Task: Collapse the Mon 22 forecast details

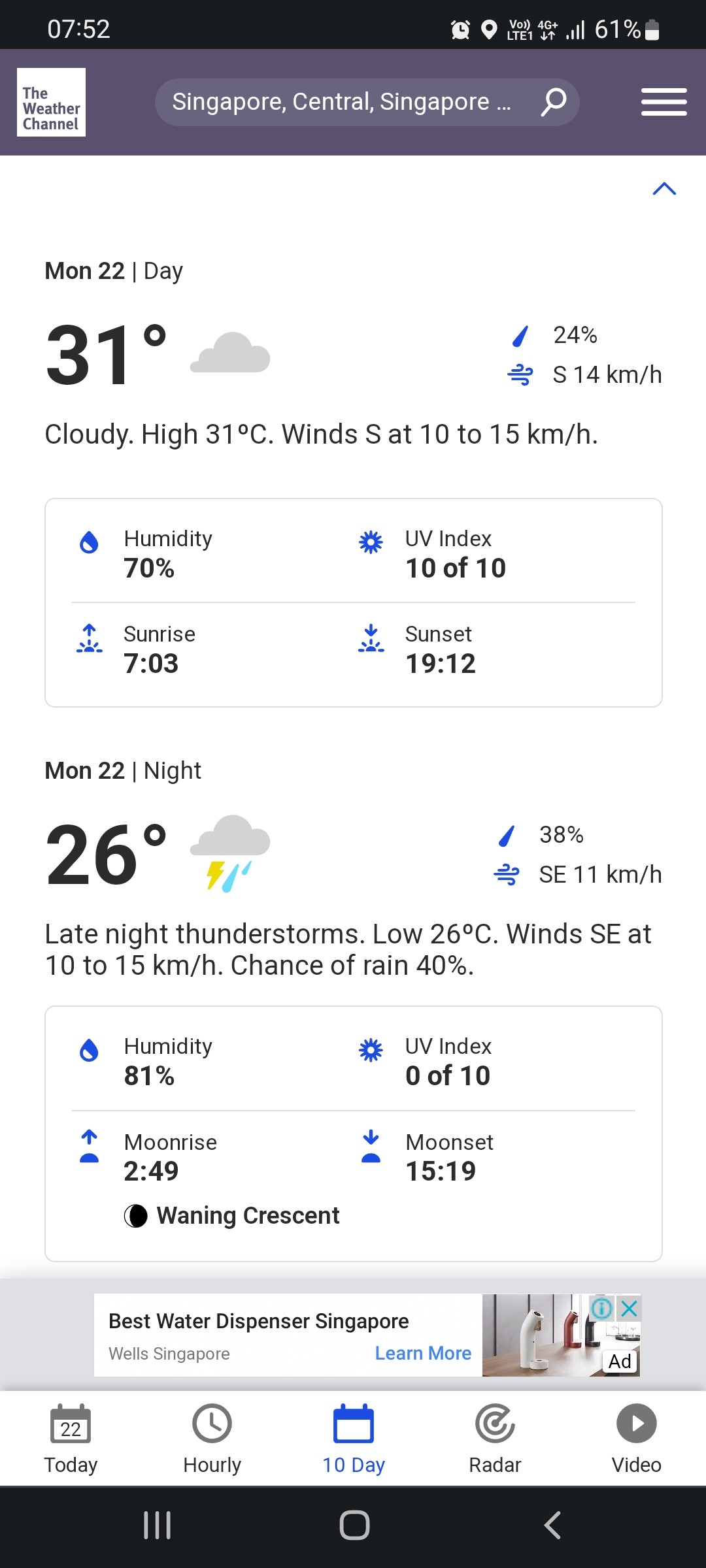Action: (x=664, y=189)
